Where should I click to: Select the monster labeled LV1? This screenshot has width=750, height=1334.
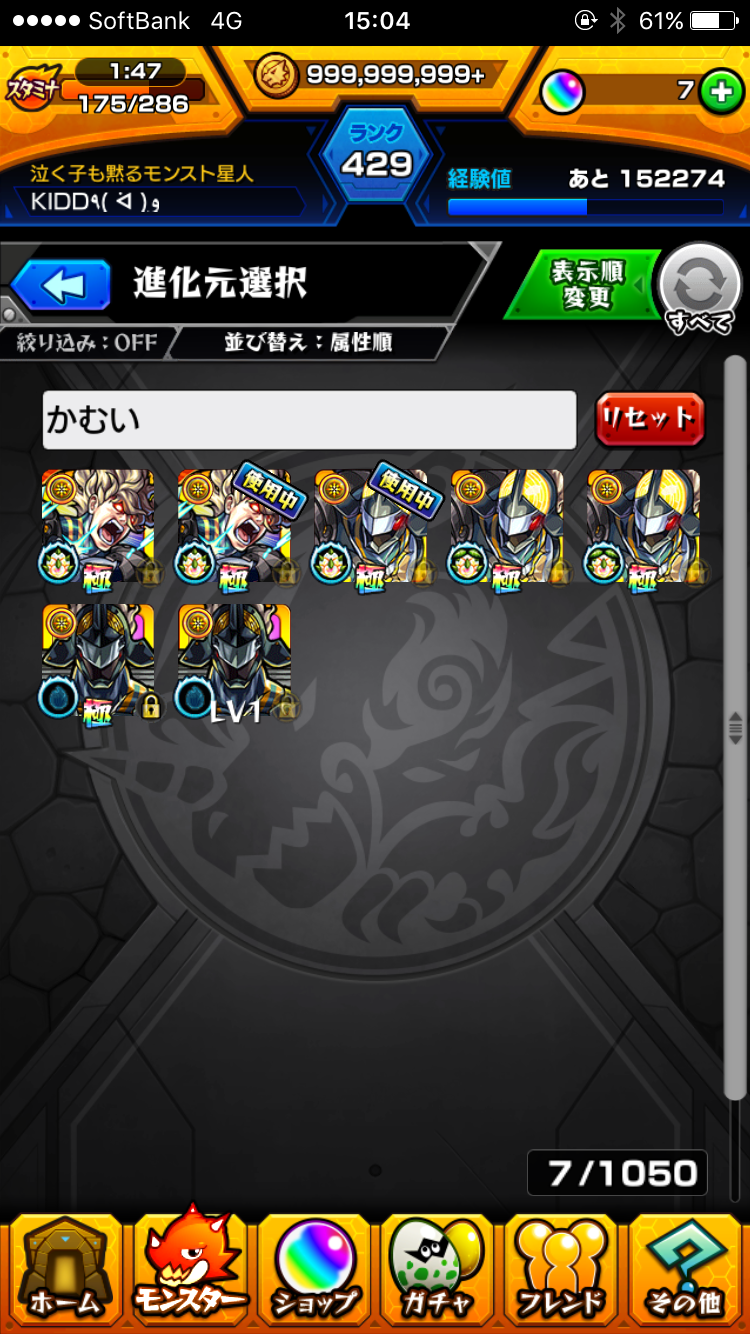pyautogui.click(x=234, y=662)
